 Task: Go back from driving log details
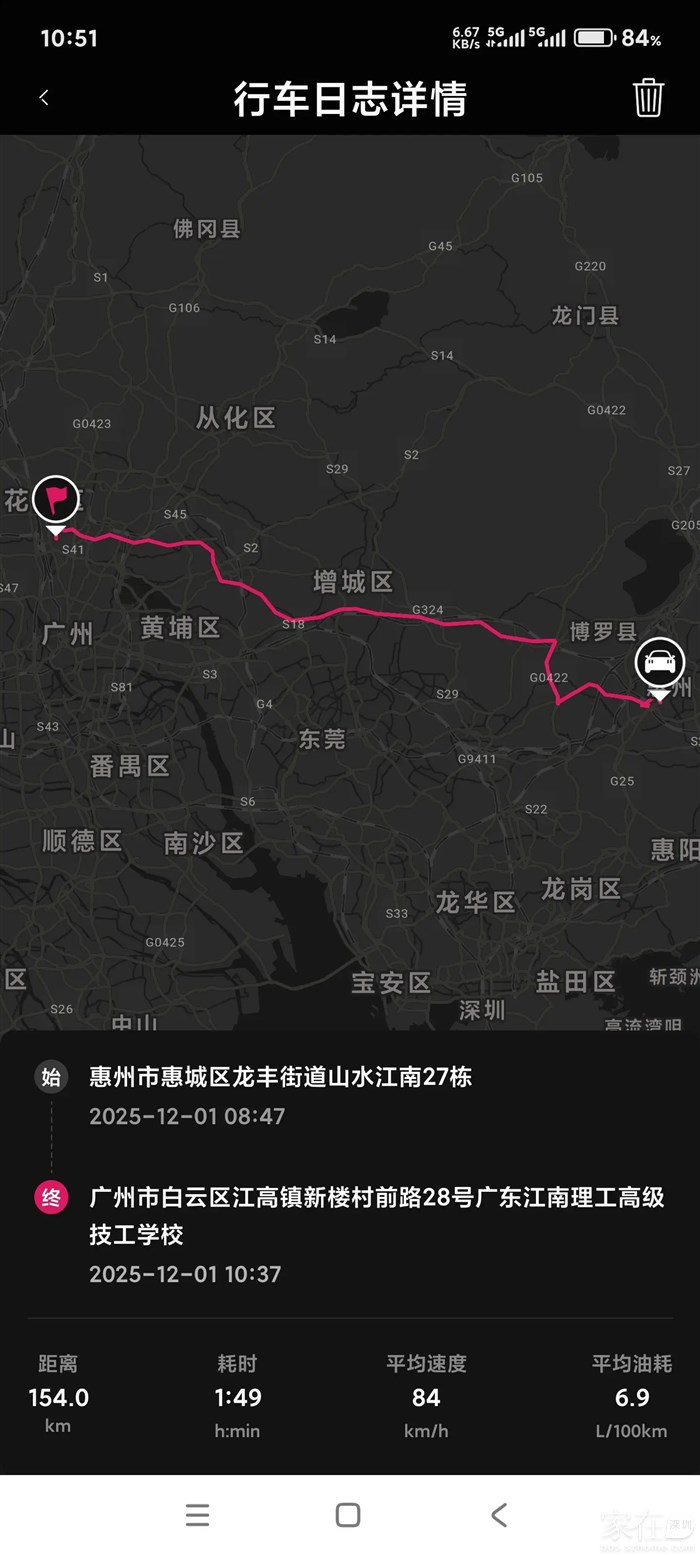coord(44,98)
